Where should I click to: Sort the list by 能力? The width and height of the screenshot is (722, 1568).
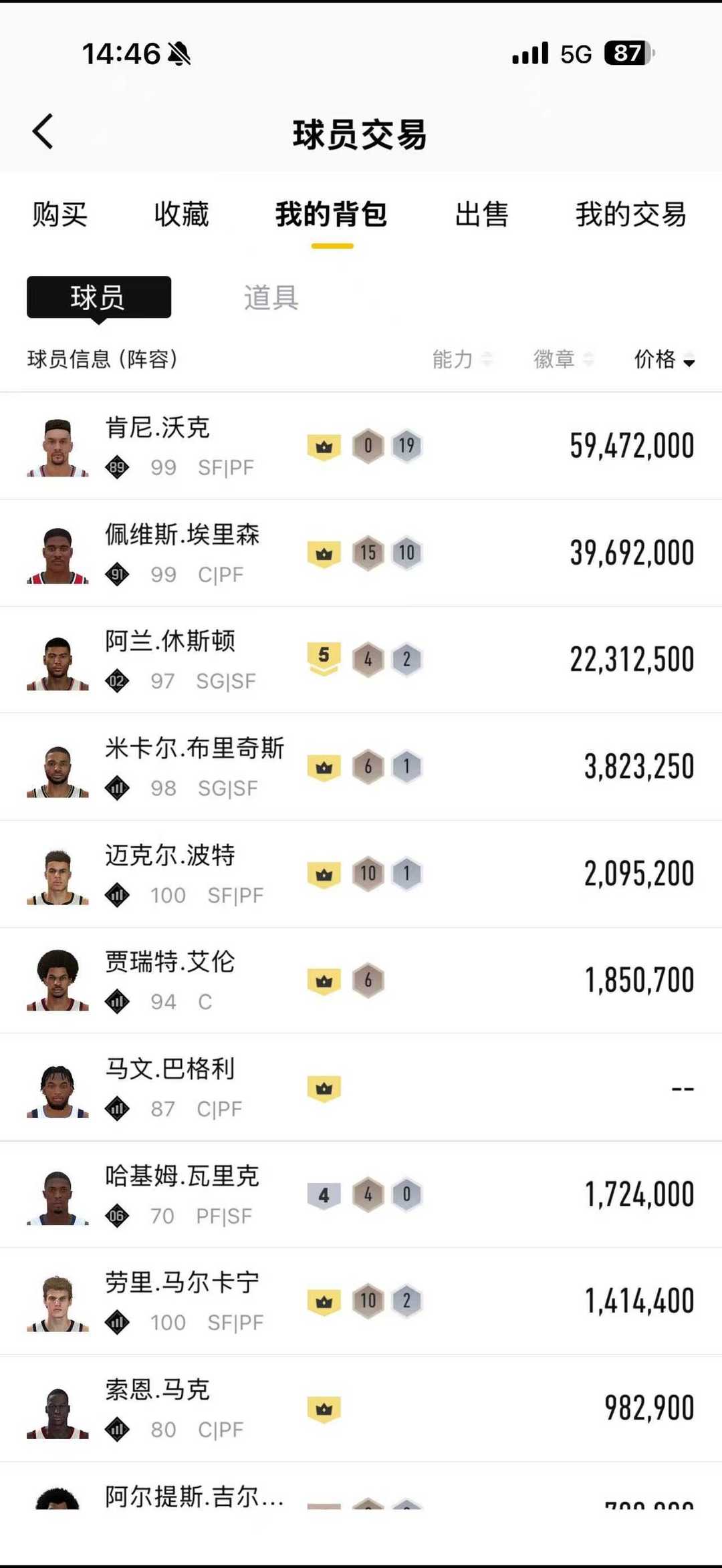(462, 360)
